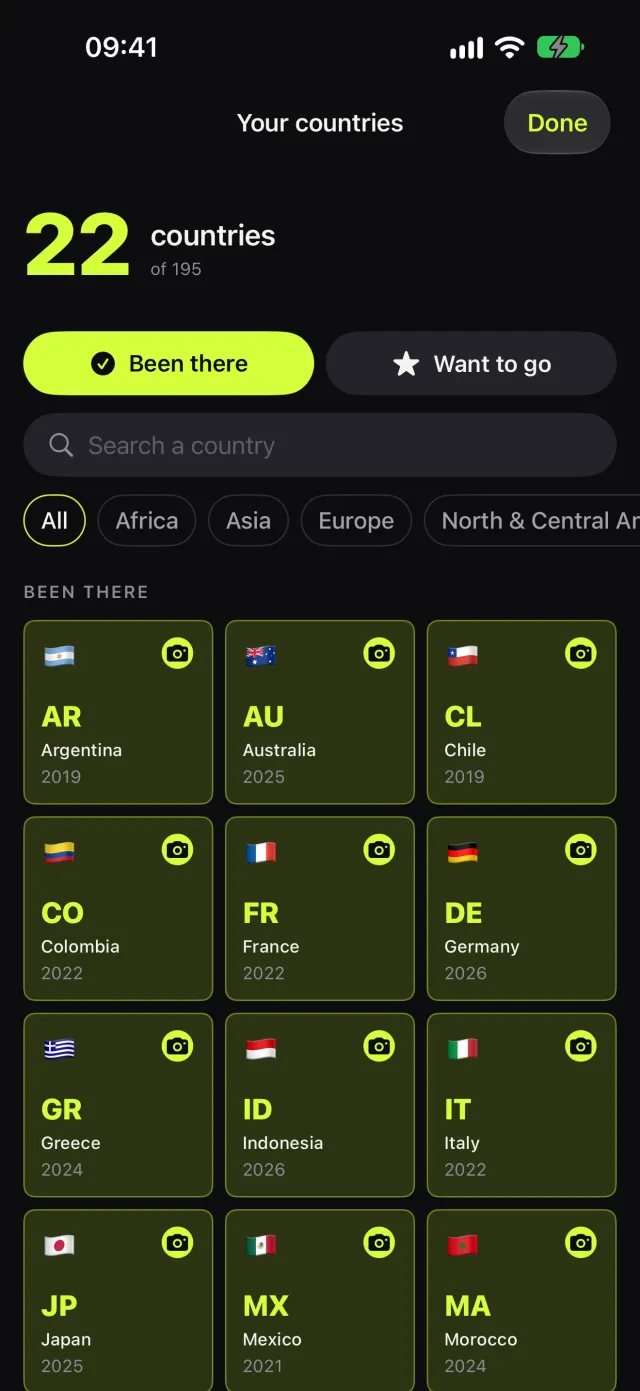Switch to the Want to go tab

471,364
